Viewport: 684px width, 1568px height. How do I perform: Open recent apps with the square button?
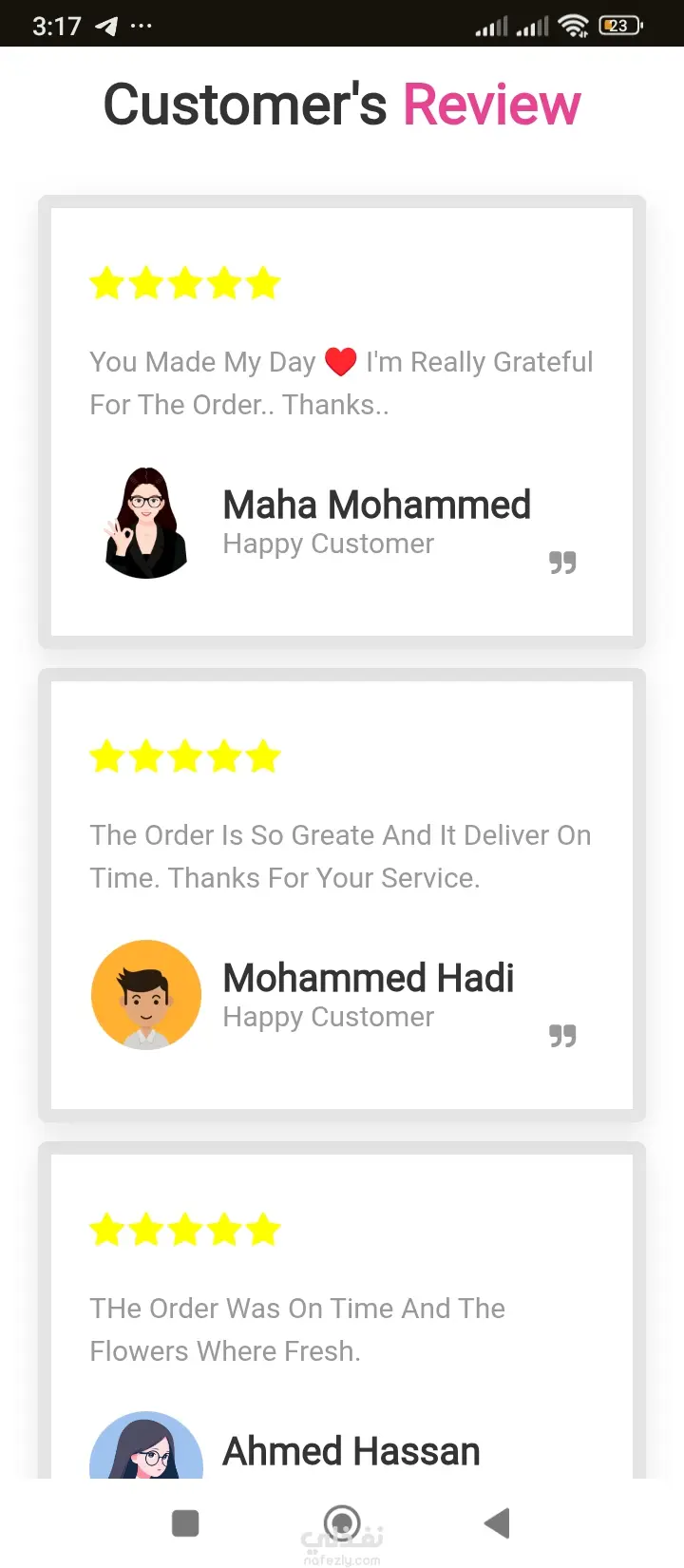(x=185, y=1522)
